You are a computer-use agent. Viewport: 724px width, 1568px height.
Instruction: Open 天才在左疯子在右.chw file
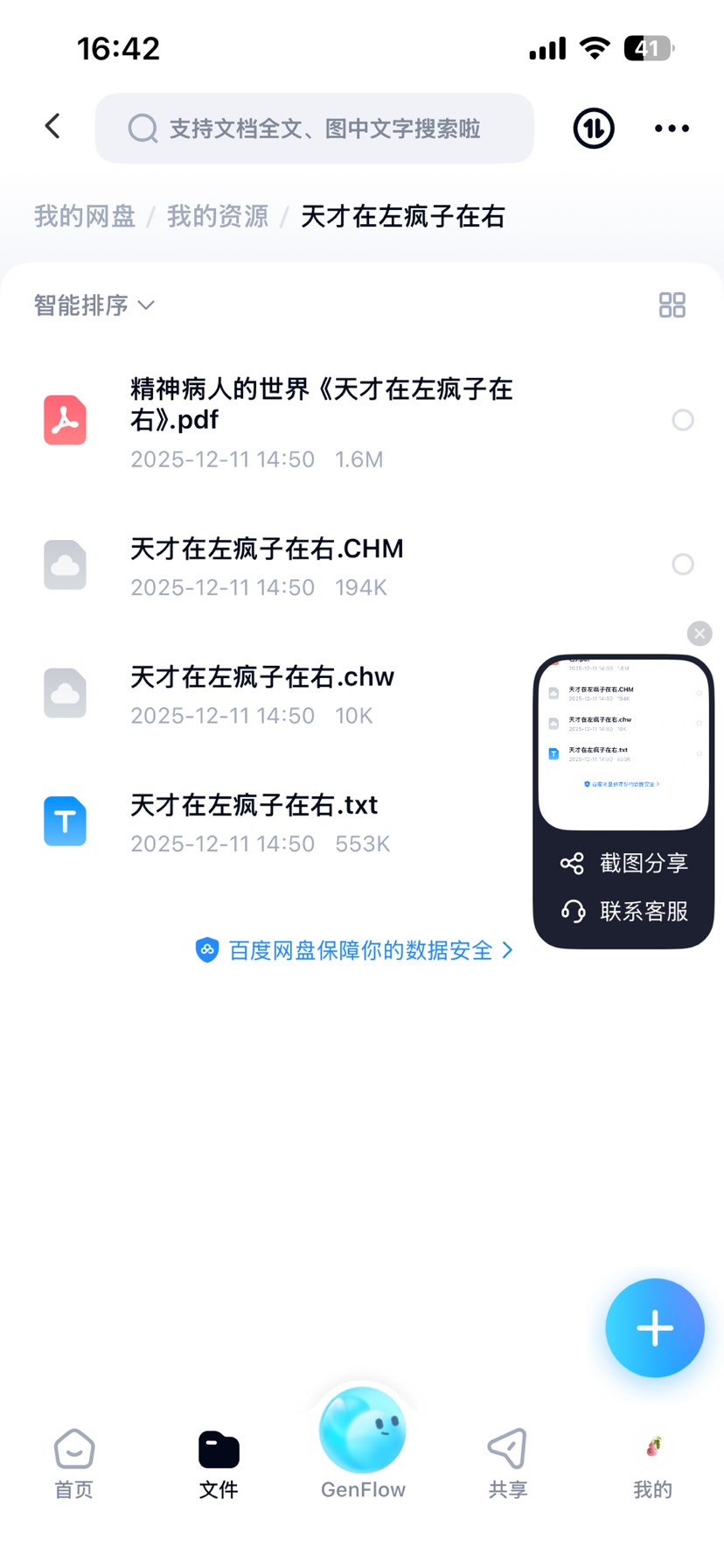coord(280,694)
